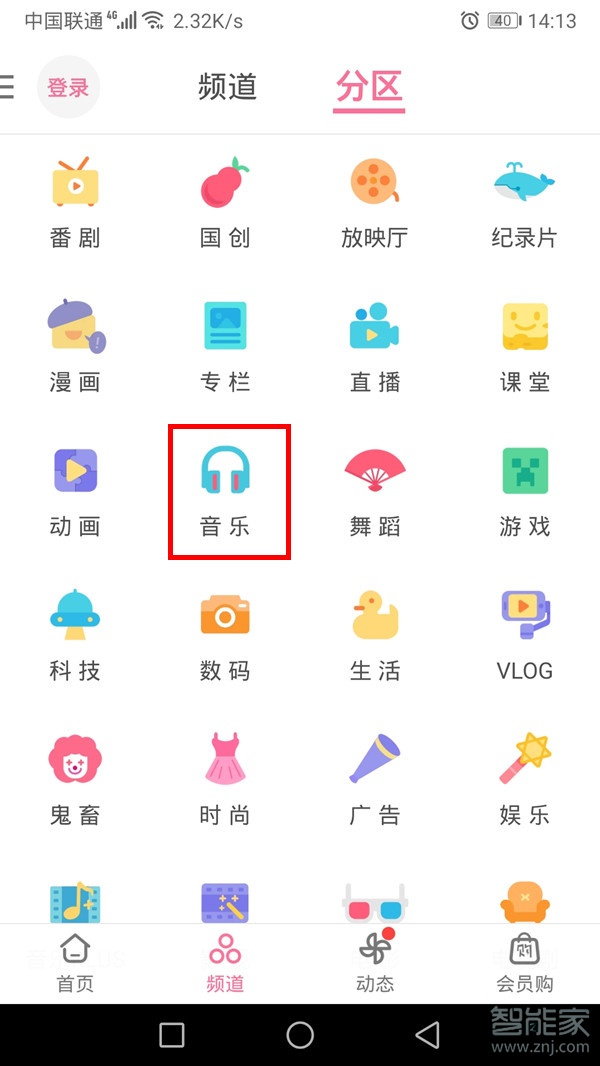Tap the 登录 login avatar
This screenshot has height=1066, width=600.
[x=68, y=88]
